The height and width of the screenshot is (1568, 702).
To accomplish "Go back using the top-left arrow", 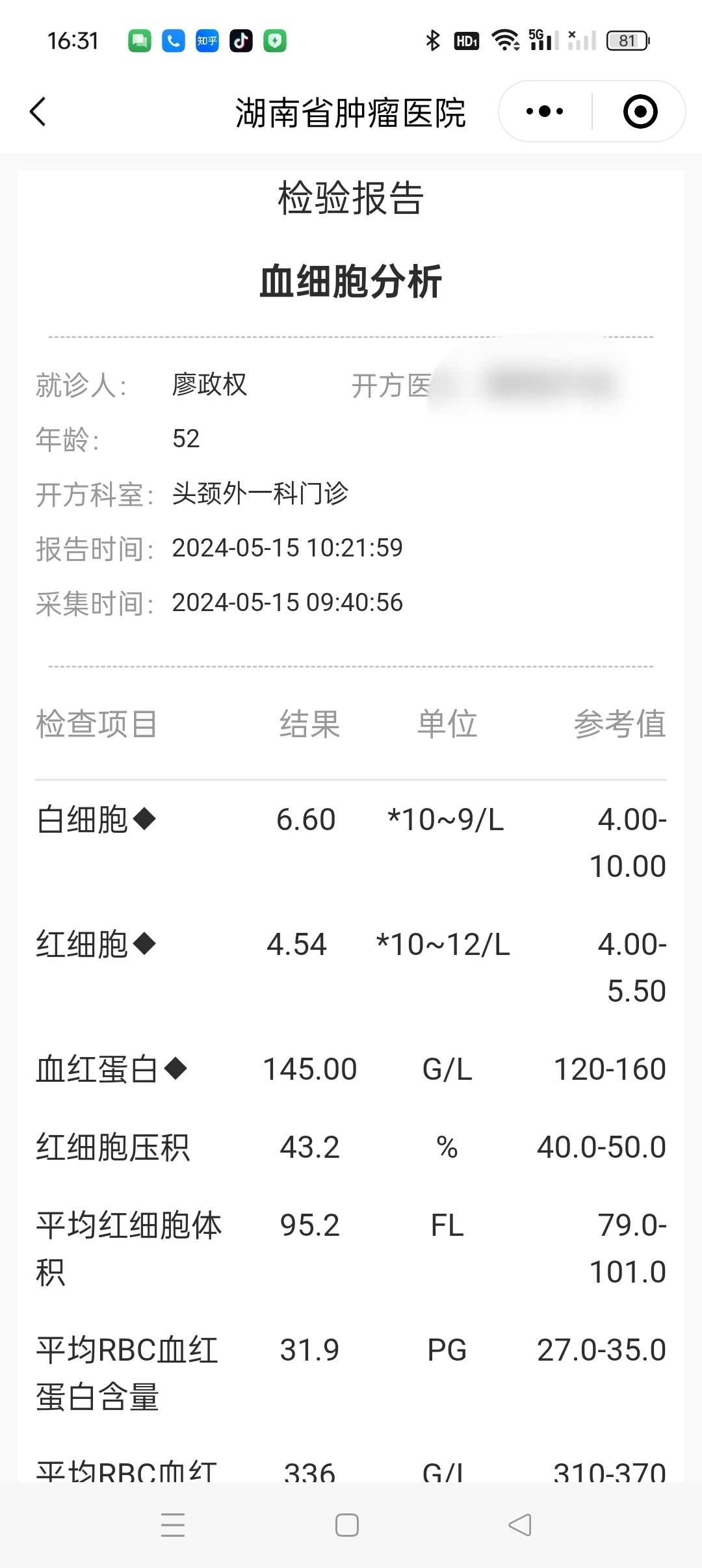I will (38, 112).
